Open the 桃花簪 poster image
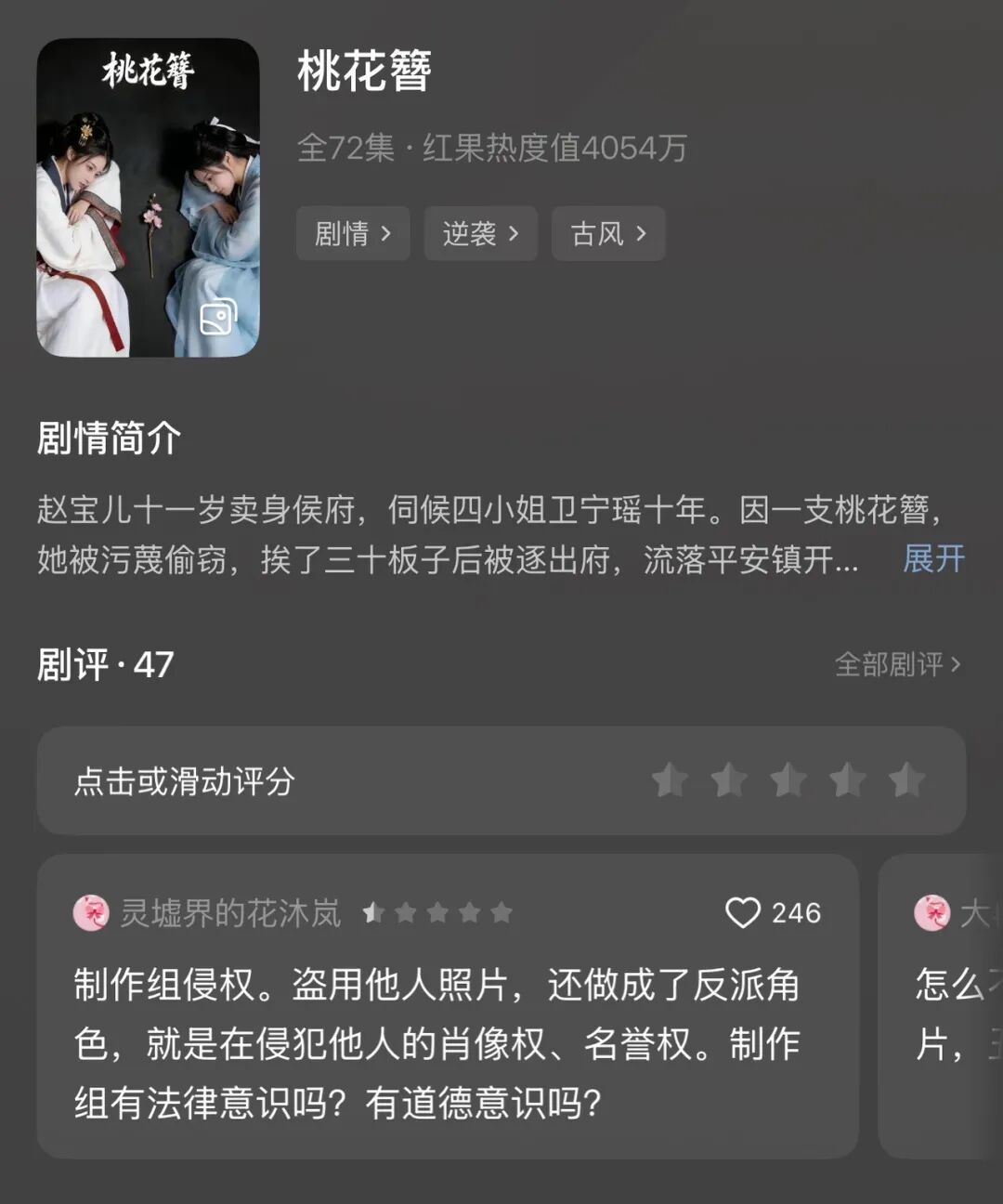This screenshot has width=1003, height=1204. coord(148,197)
